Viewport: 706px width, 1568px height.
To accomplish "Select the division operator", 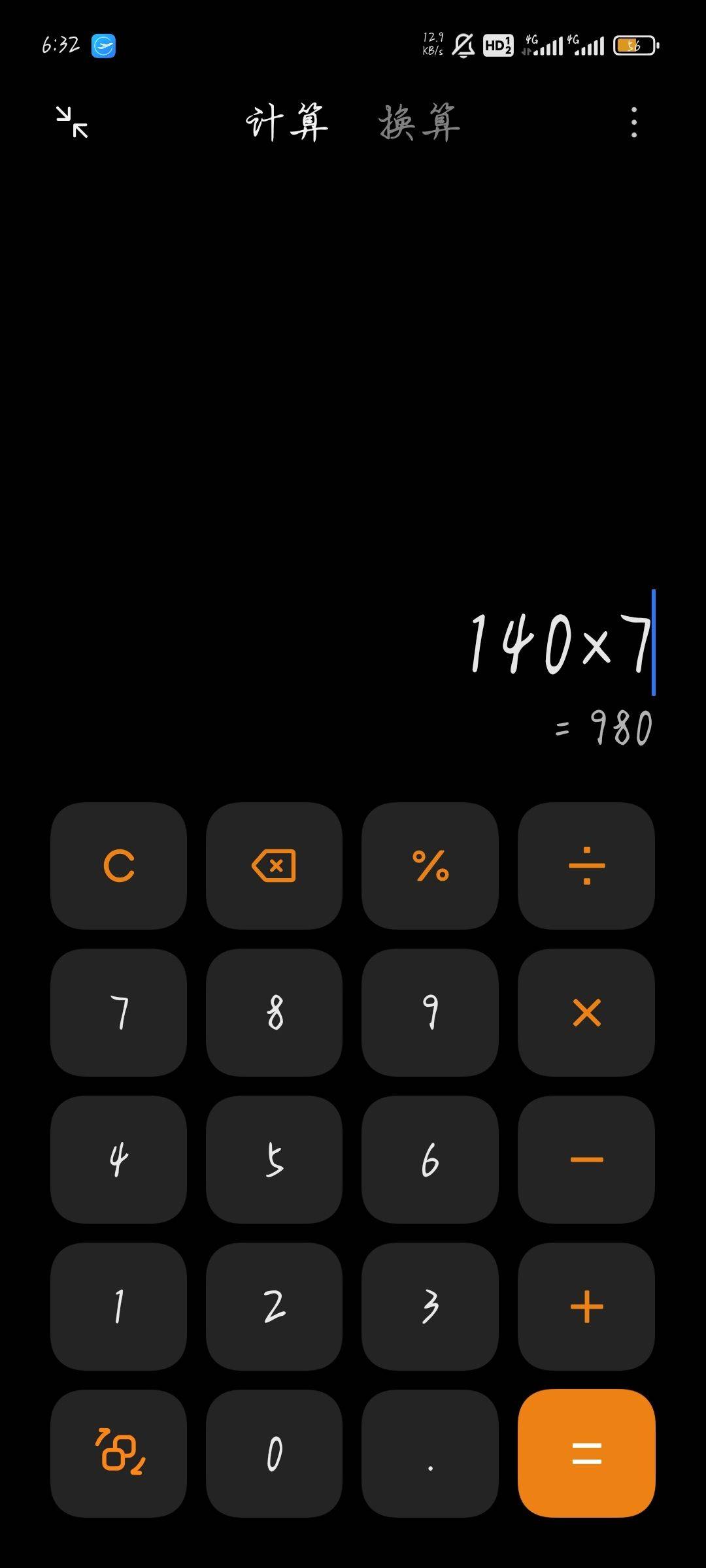I will 586,866.
